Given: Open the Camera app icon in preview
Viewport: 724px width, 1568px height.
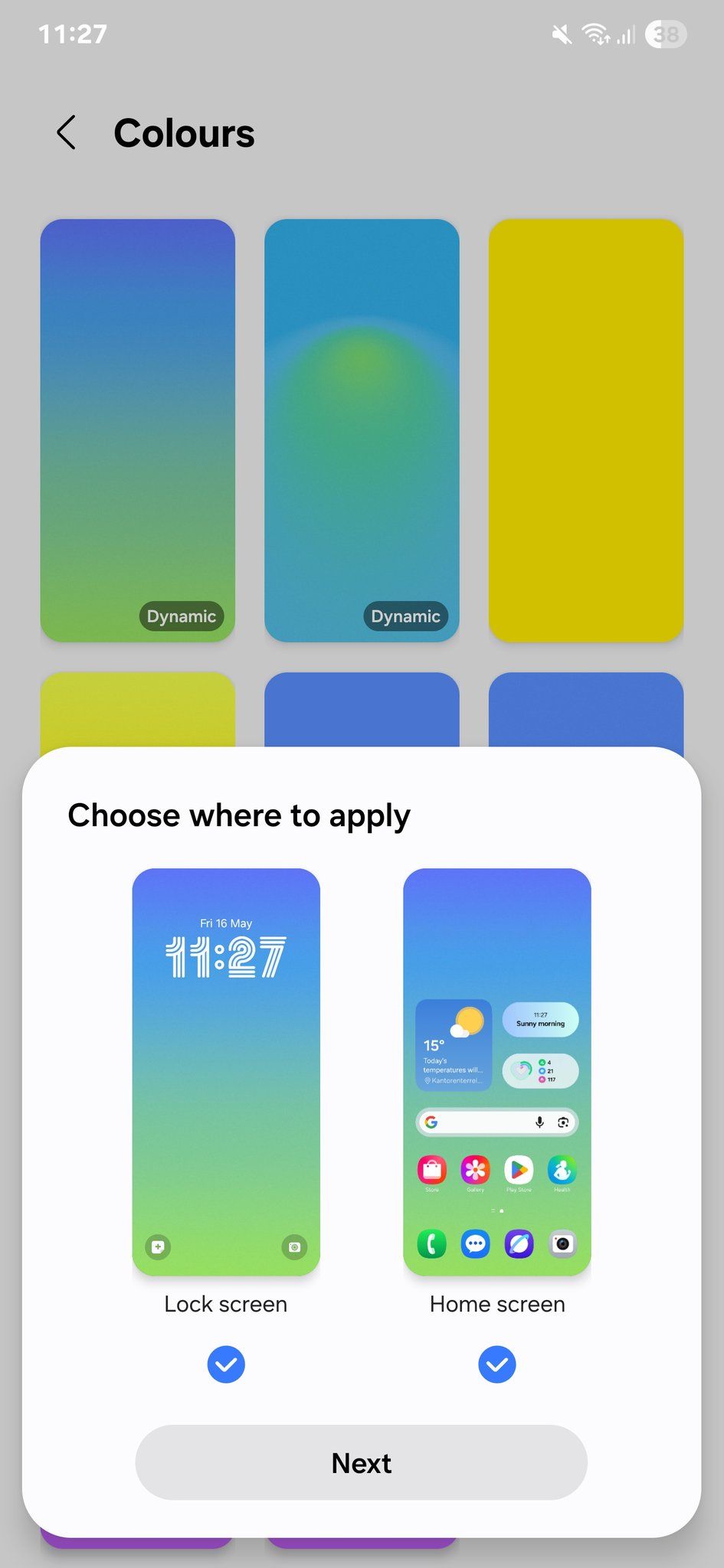Looking at the screenshot, I should [562, 1243].
